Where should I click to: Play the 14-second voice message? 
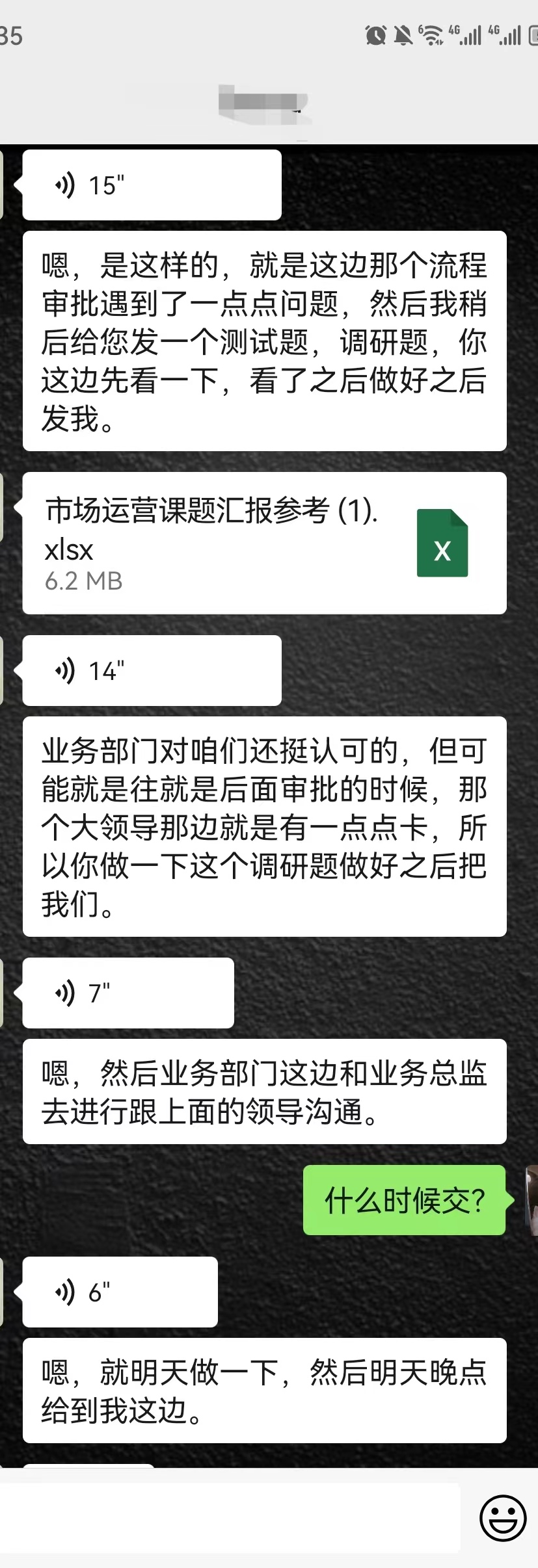pos(152,671)
